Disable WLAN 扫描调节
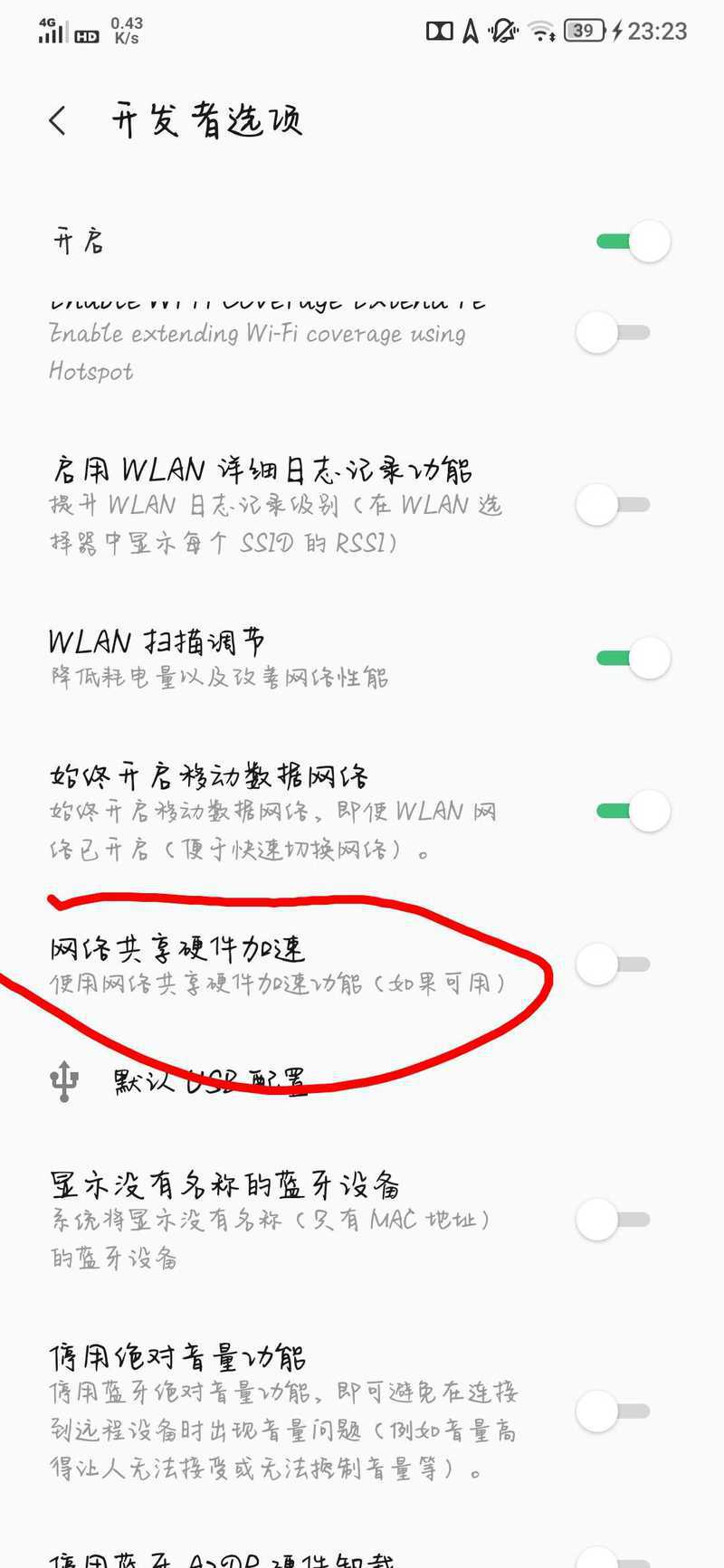Screen dimensions: 724x1568 point(633,658)
